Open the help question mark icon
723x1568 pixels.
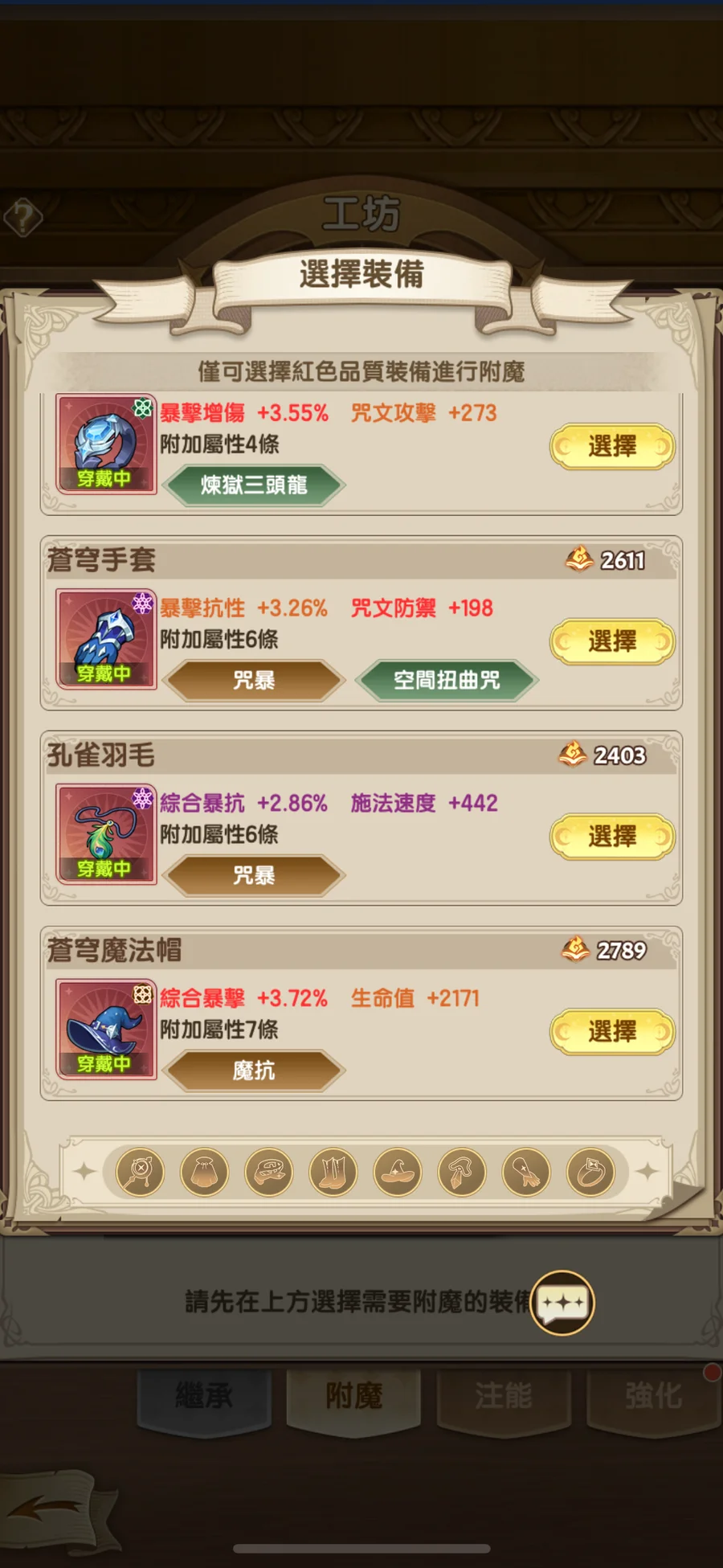(23, 217)
